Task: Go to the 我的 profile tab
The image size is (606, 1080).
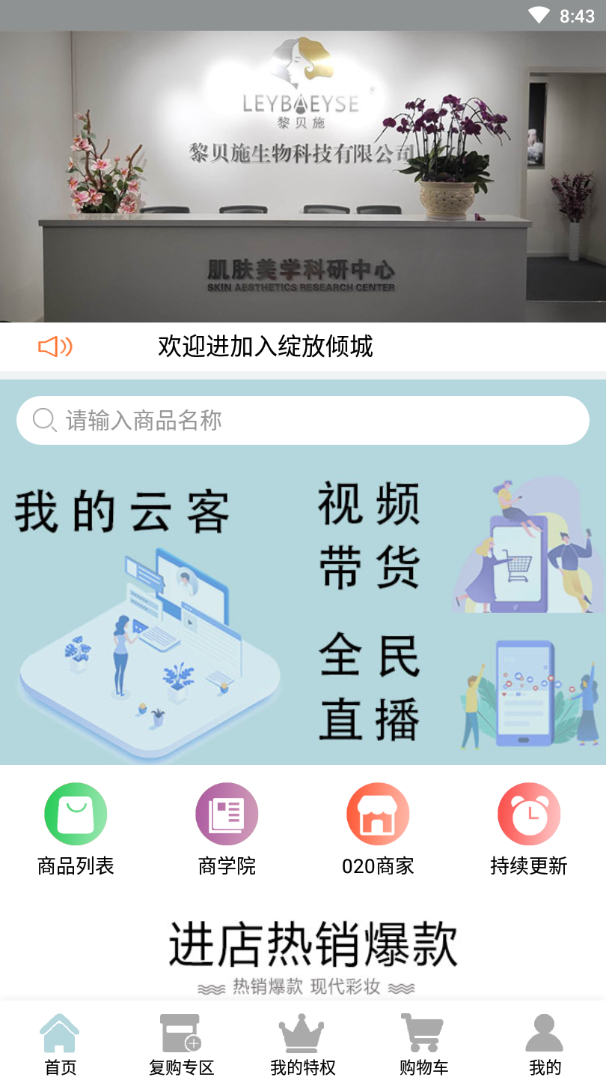Action: click(x=544, y=1044)
